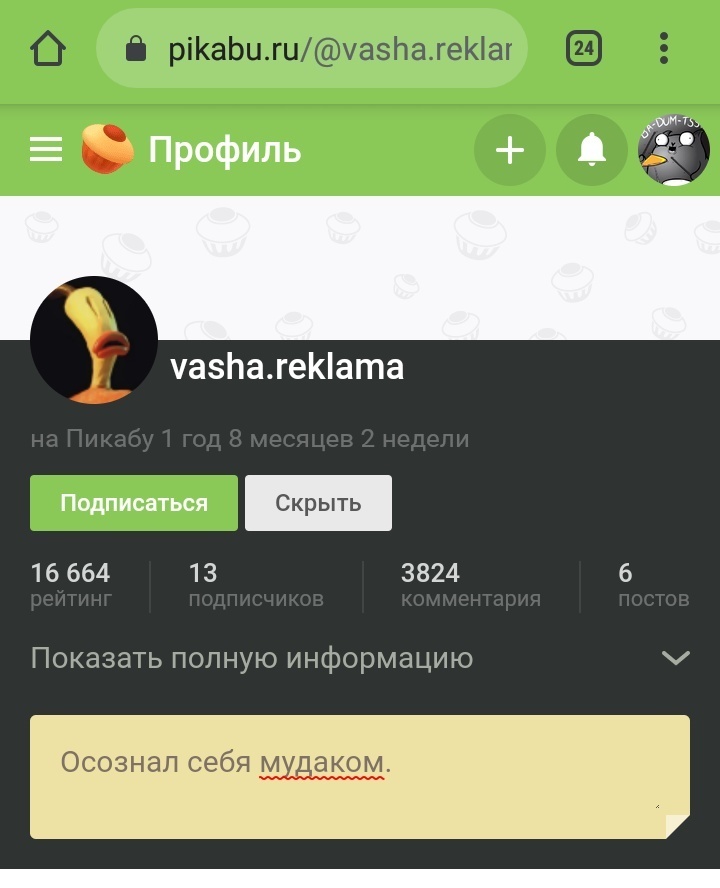This screenshot has width=720, height=888.
Task: Open the hamburger drawer menu
Action: (x=46, y=150)
